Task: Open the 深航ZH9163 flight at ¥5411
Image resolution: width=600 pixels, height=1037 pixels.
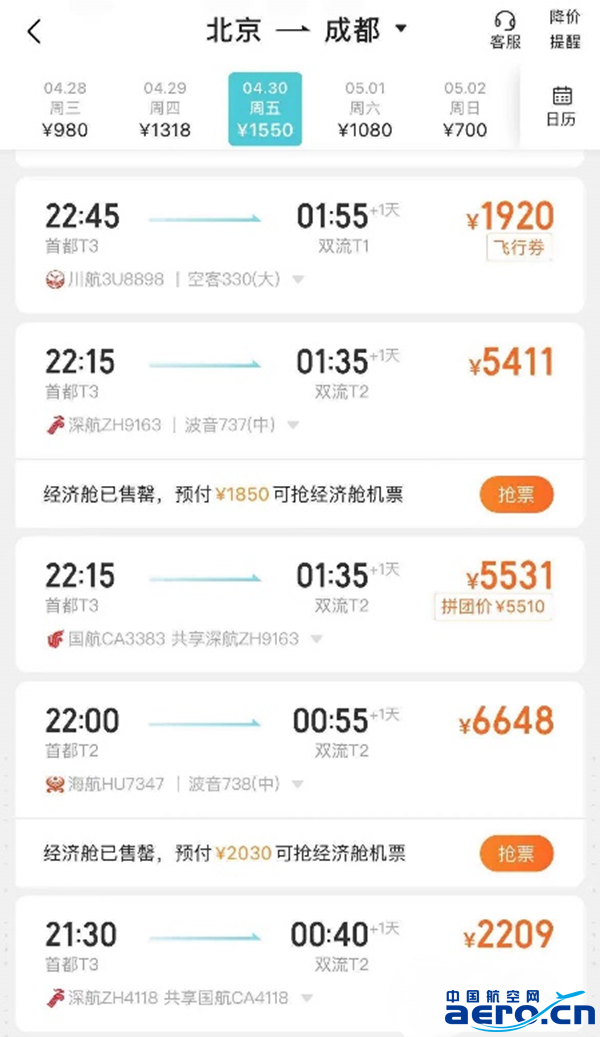Action: coord(300,390)
